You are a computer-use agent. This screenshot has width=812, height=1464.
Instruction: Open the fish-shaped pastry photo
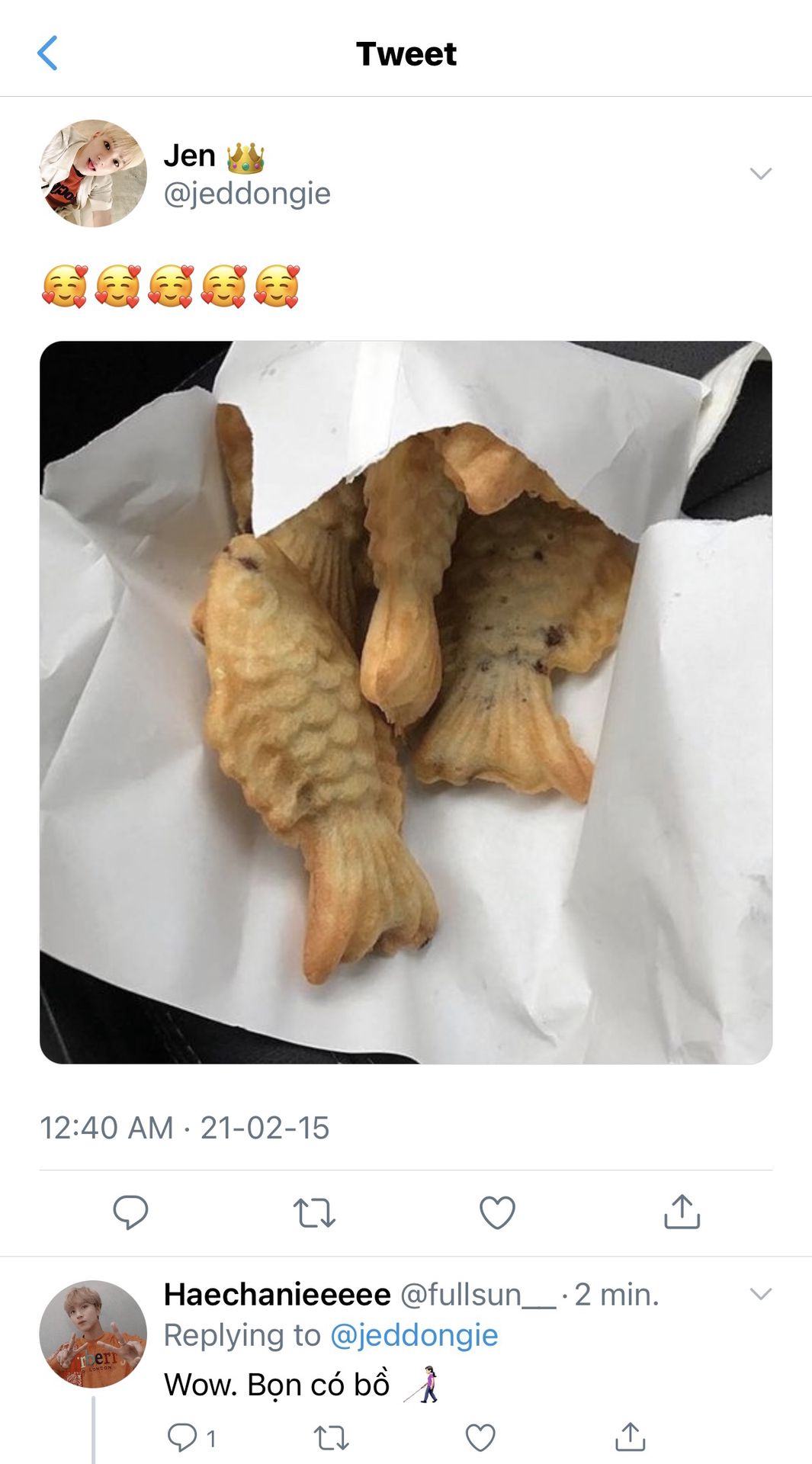[x=406, y=701]
